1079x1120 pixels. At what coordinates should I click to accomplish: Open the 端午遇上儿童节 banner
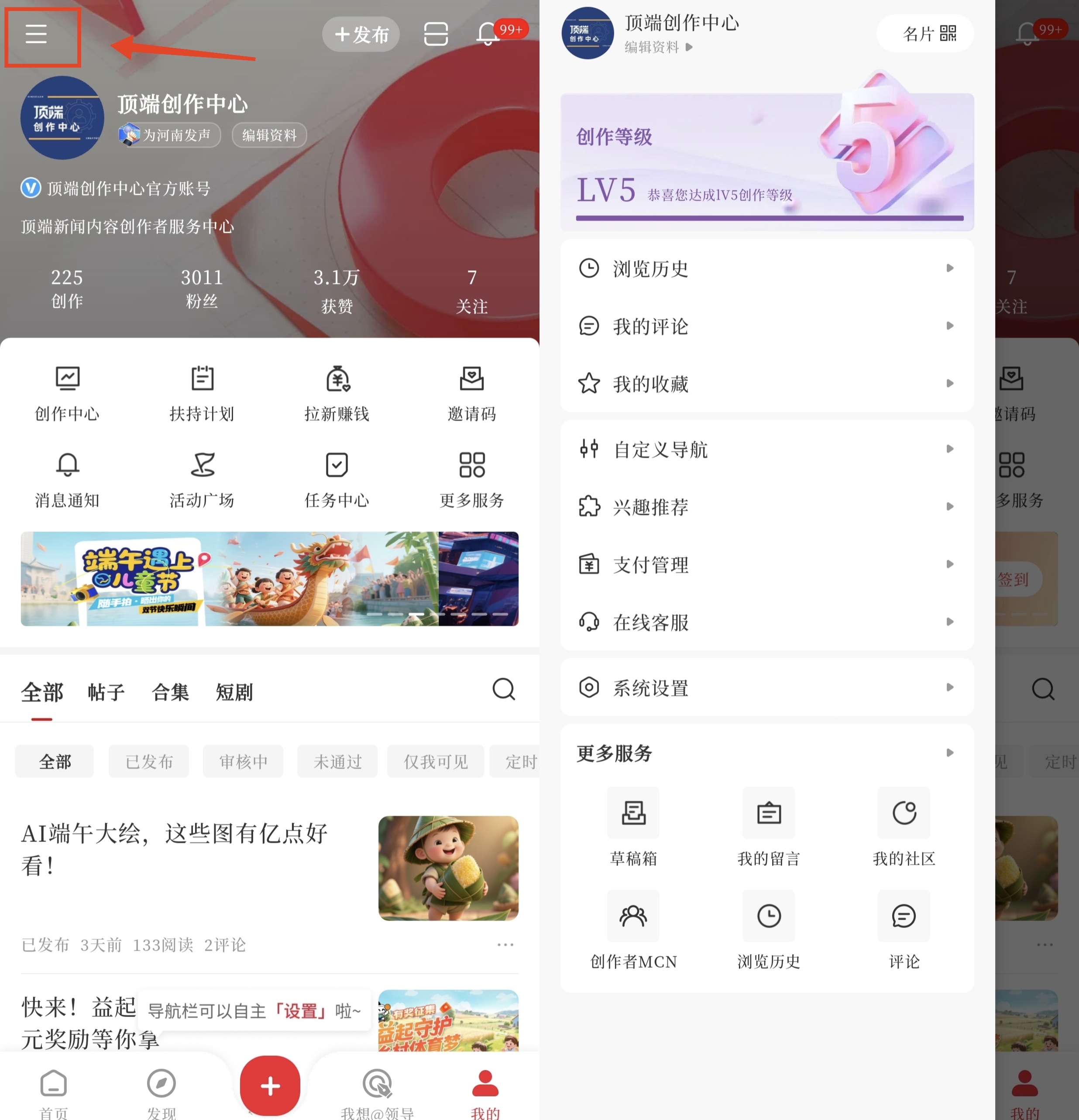(229, 578)
